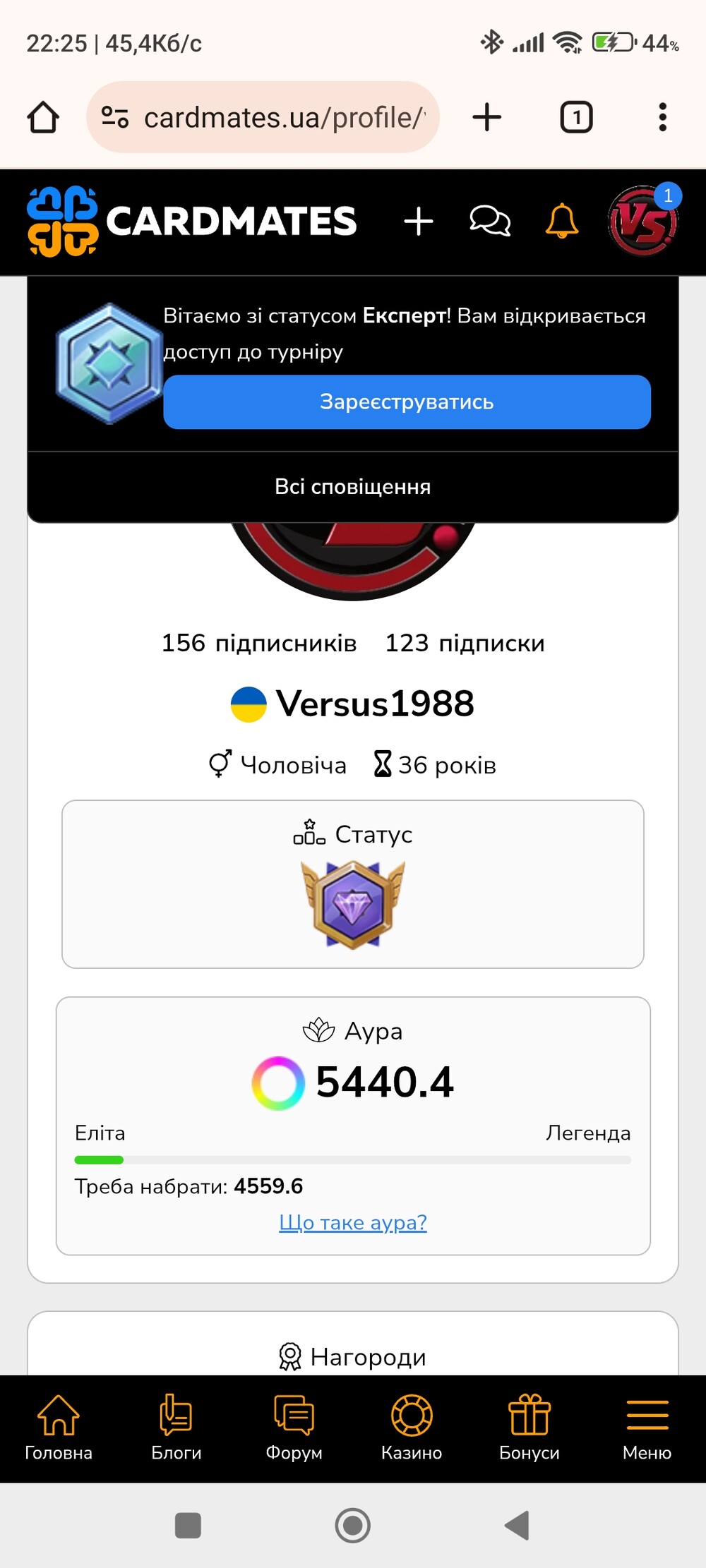The width and height of the screenshot is (706, 1568).
Task: Go to the Головна tab
Action: point(59,1428)
